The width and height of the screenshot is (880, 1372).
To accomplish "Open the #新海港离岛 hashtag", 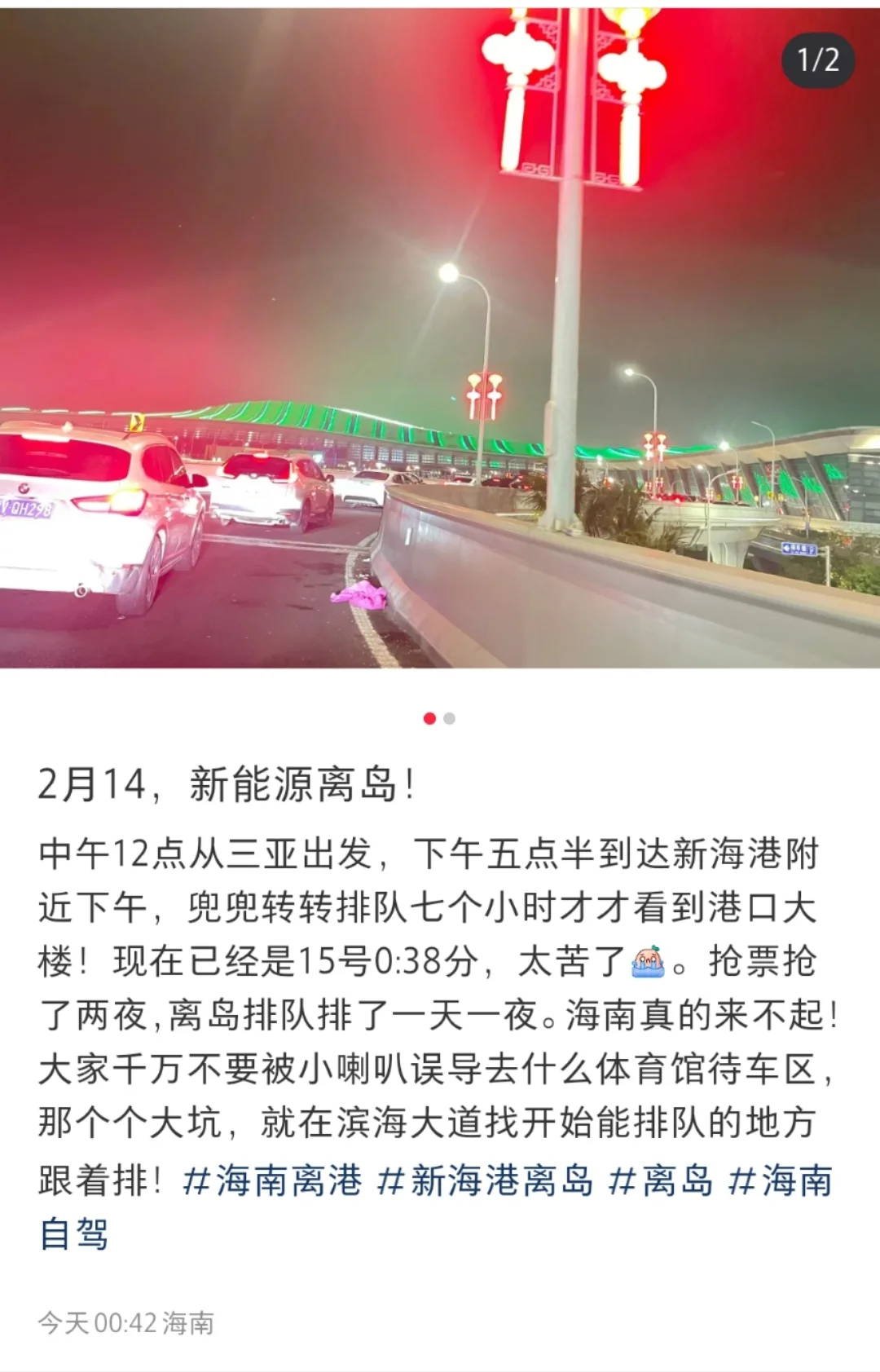I will [485, 1180].
